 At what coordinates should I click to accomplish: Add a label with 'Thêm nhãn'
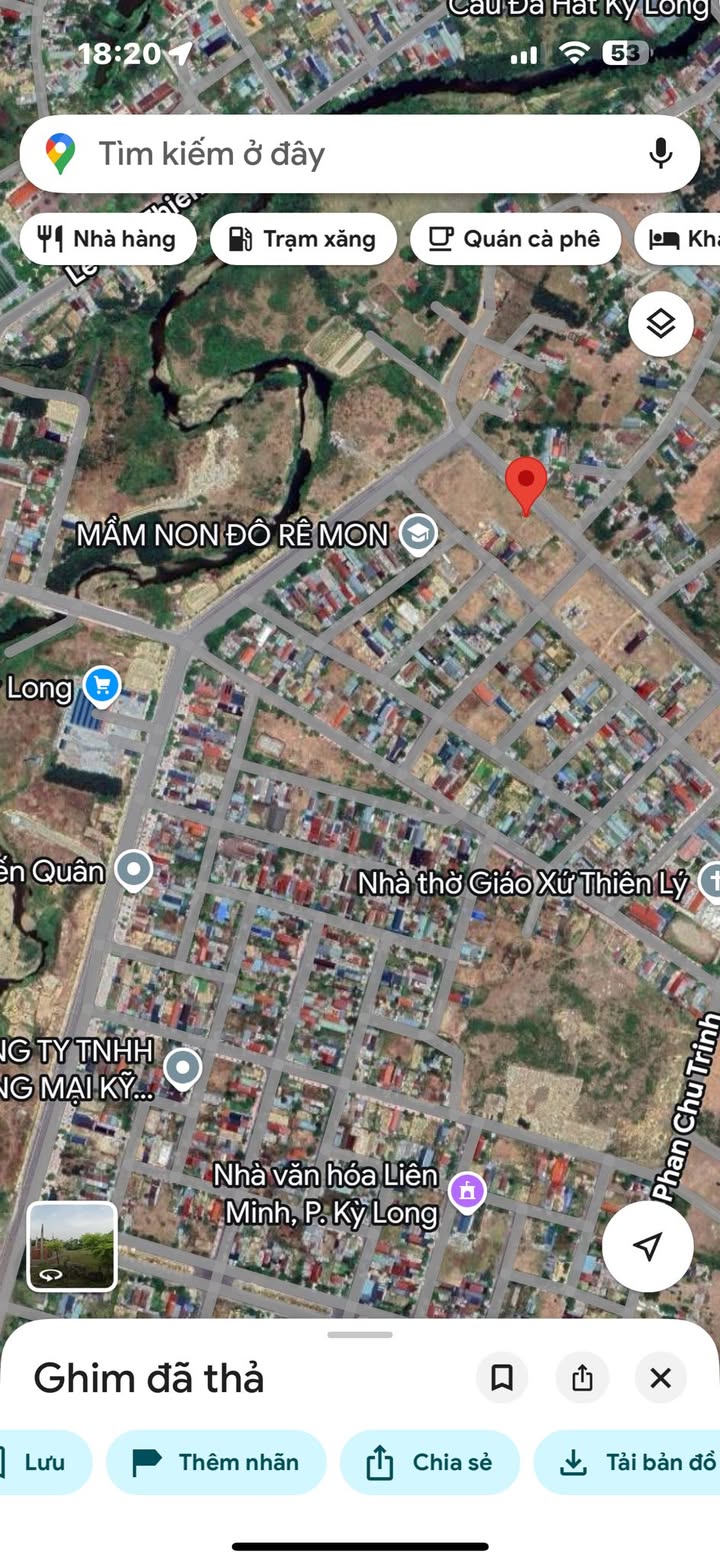(217, 1462)
